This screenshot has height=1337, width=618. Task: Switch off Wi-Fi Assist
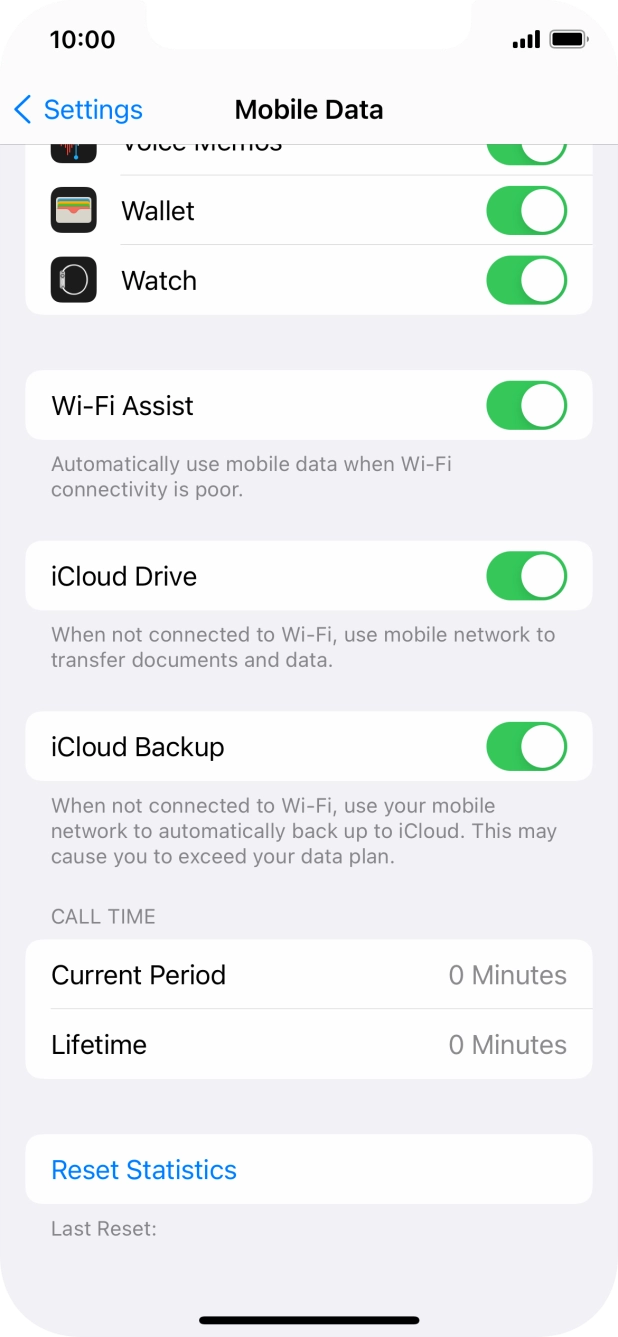click(526, 405)
